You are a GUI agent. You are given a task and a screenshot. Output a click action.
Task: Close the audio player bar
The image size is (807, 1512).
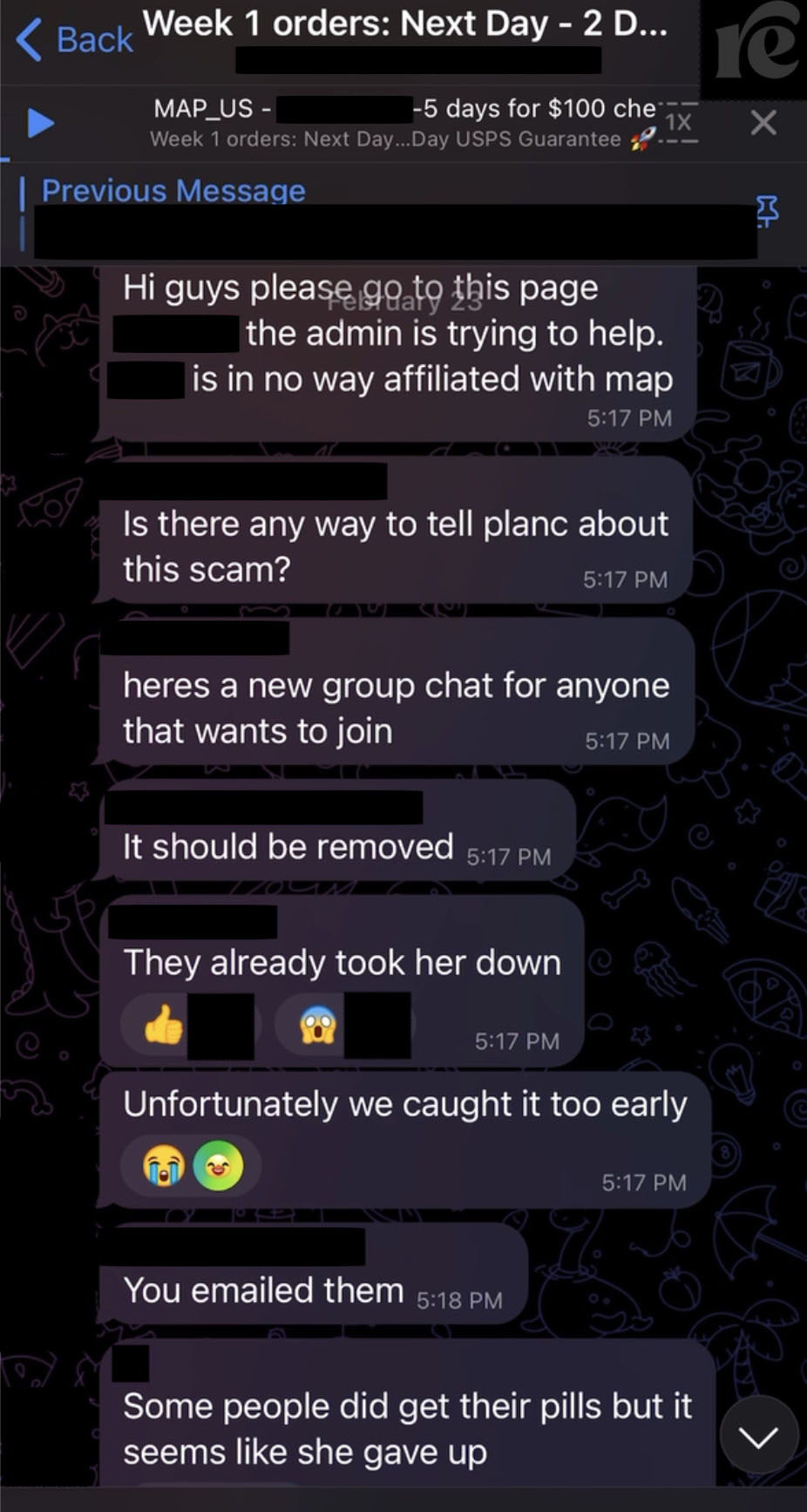coord(763,123)
